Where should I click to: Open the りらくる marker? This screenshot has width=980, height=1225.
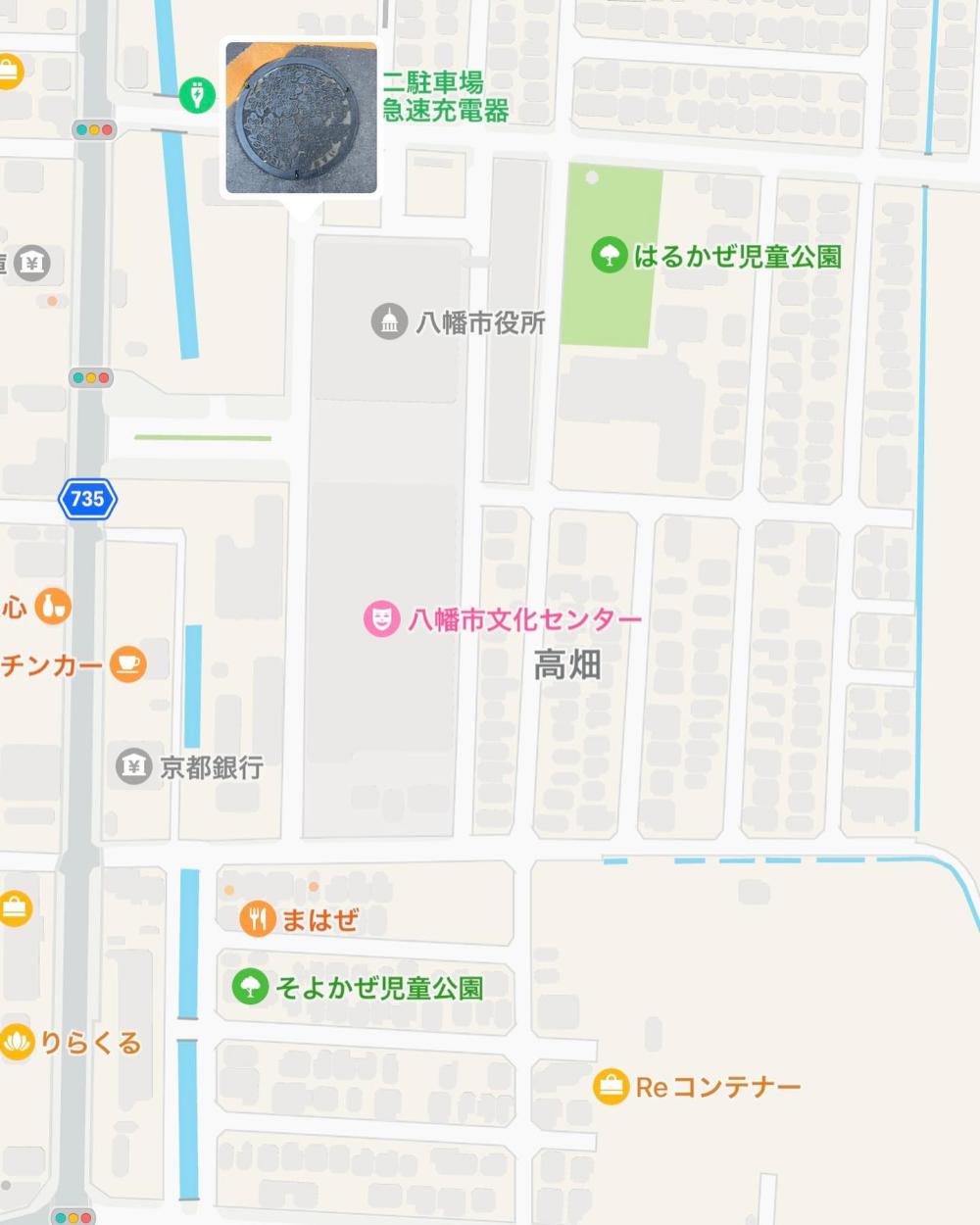click(18, 1042)
